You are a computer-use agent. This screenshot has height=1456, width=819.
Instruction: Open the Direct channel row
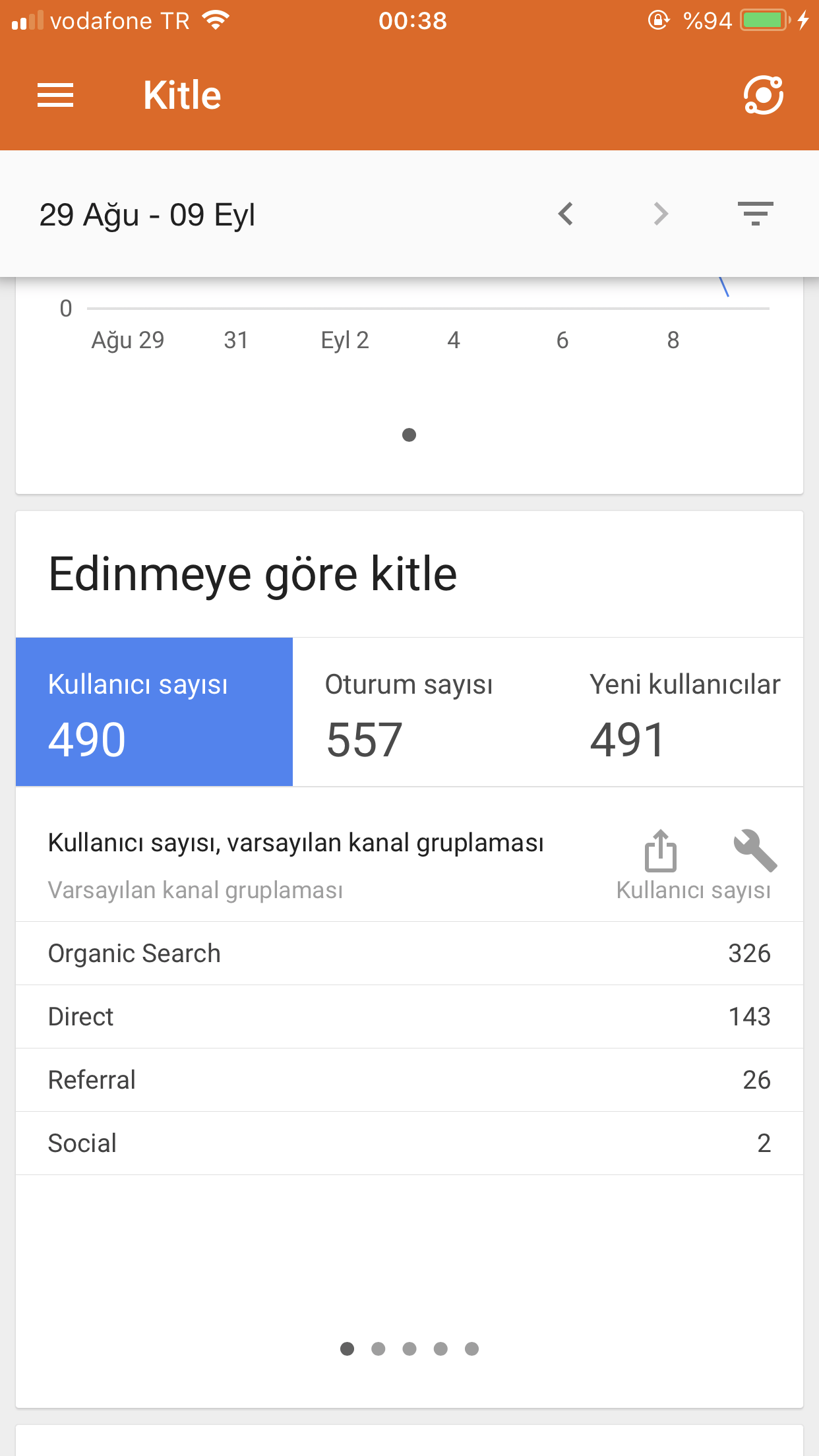pyautogui.click(x=409, y=1017)
